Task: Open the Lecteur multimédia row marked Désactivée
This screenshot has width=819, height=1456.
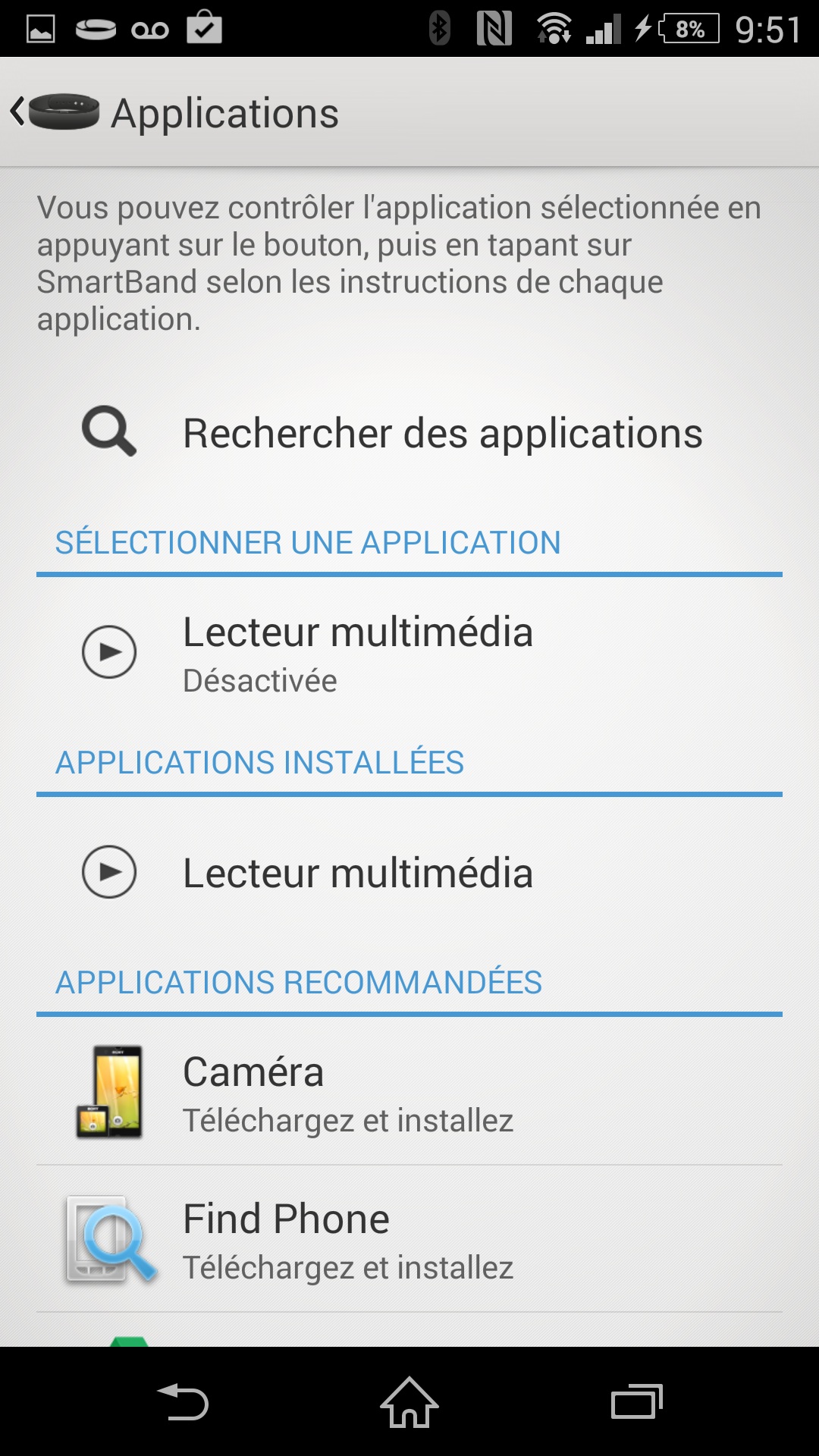Action: coord(409,652)
